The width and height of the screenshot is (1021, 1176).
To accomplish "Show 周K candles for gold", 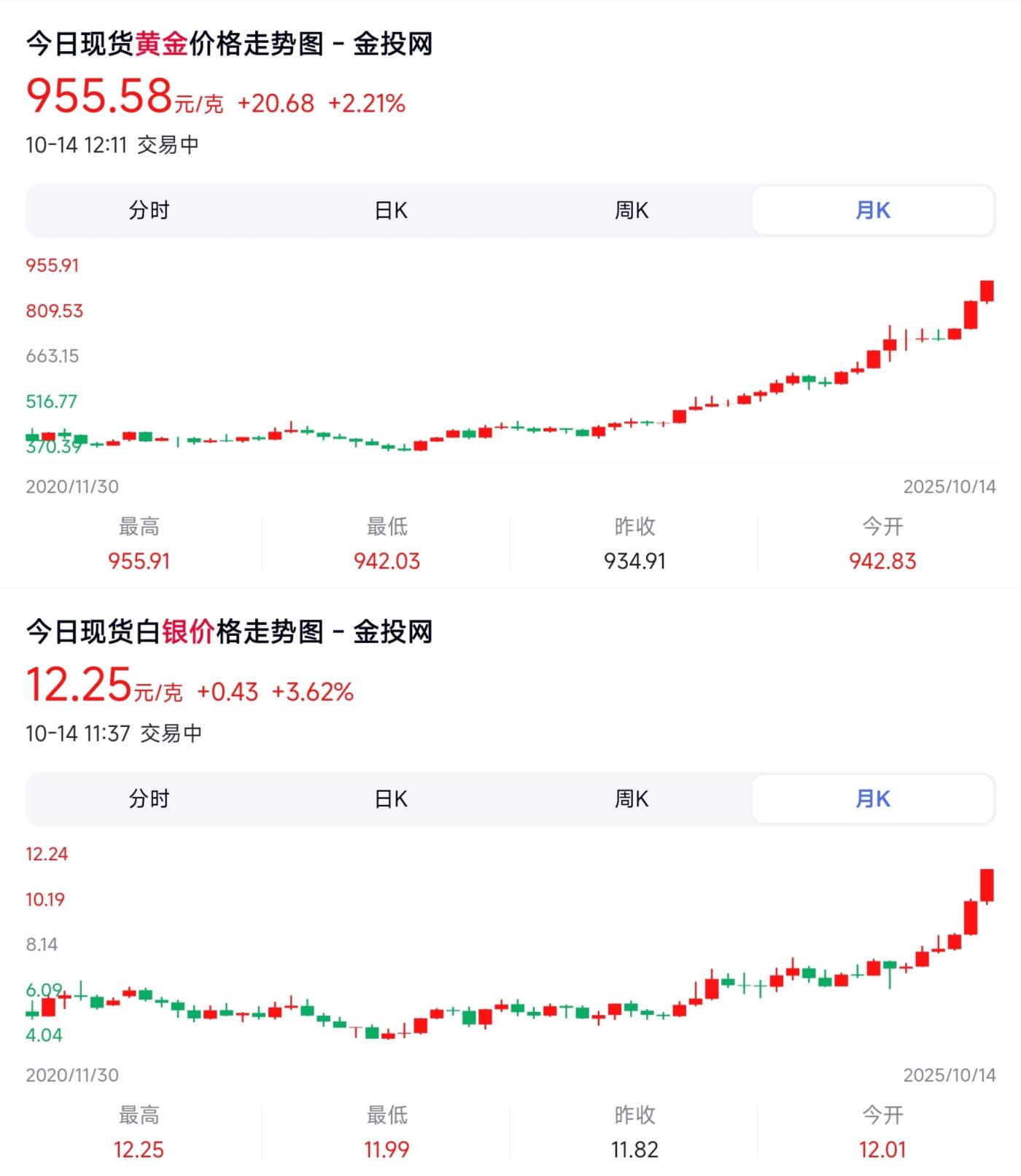I will [x=632, y=211].
